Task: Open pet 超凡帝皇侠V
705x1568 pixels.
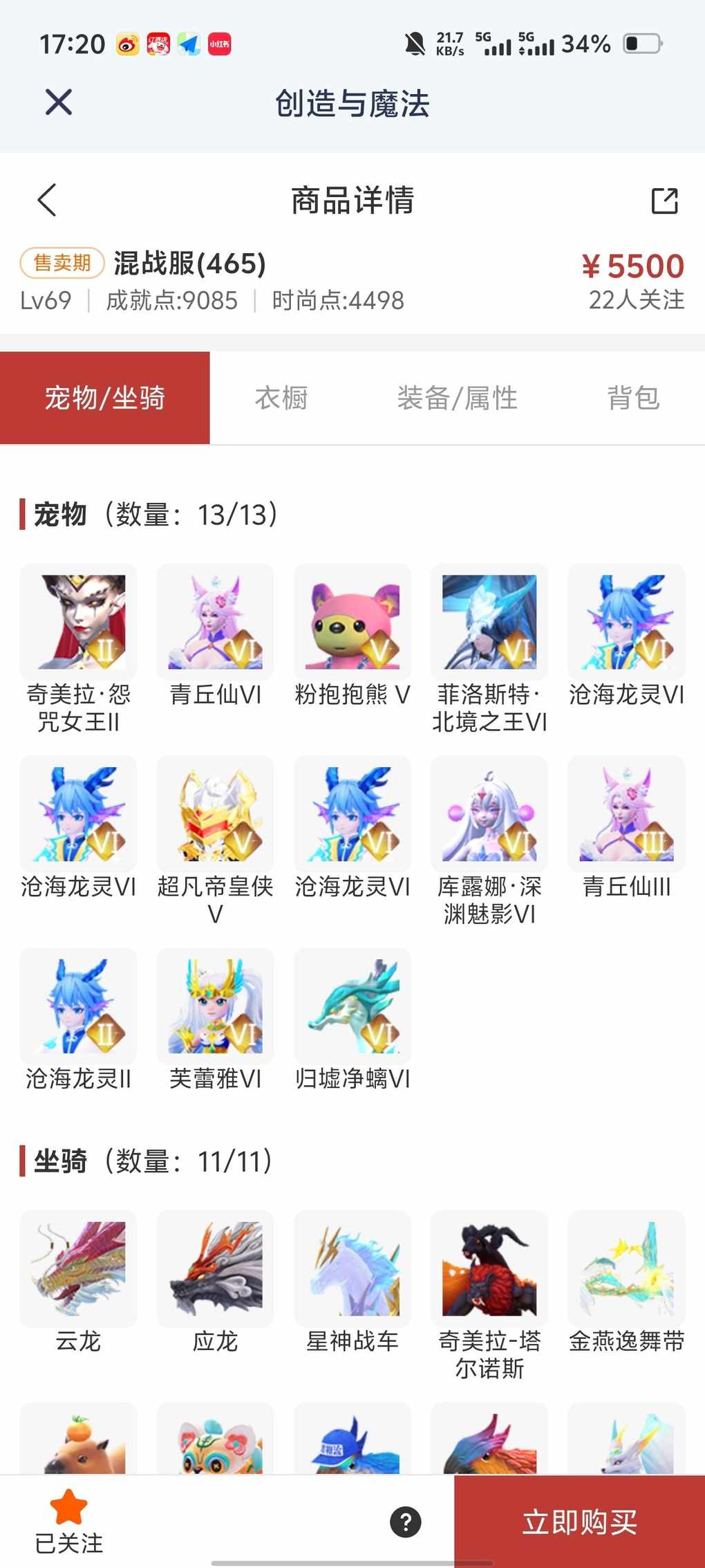Action: [215, 814]
